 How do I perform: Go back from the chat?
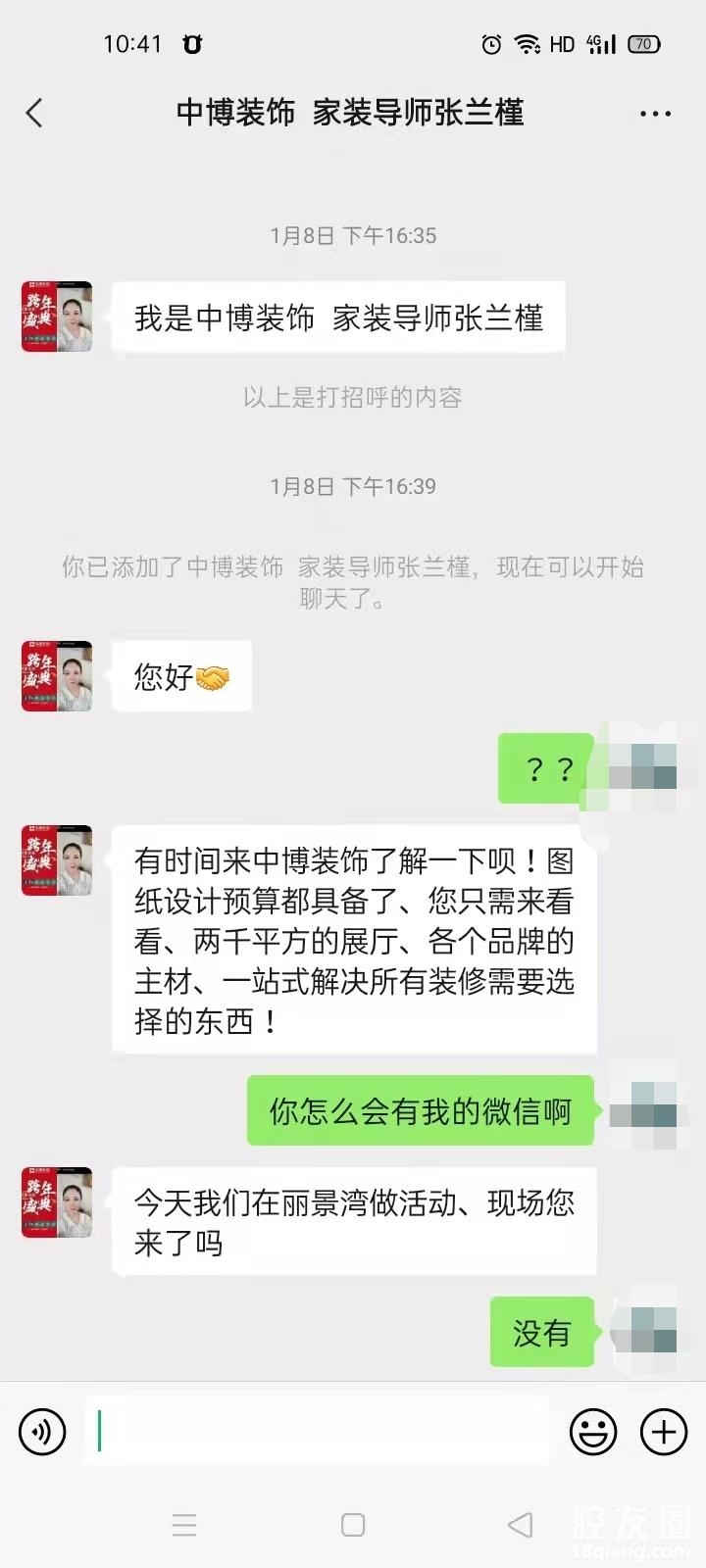pyautogui.click(x=34, y=113)
